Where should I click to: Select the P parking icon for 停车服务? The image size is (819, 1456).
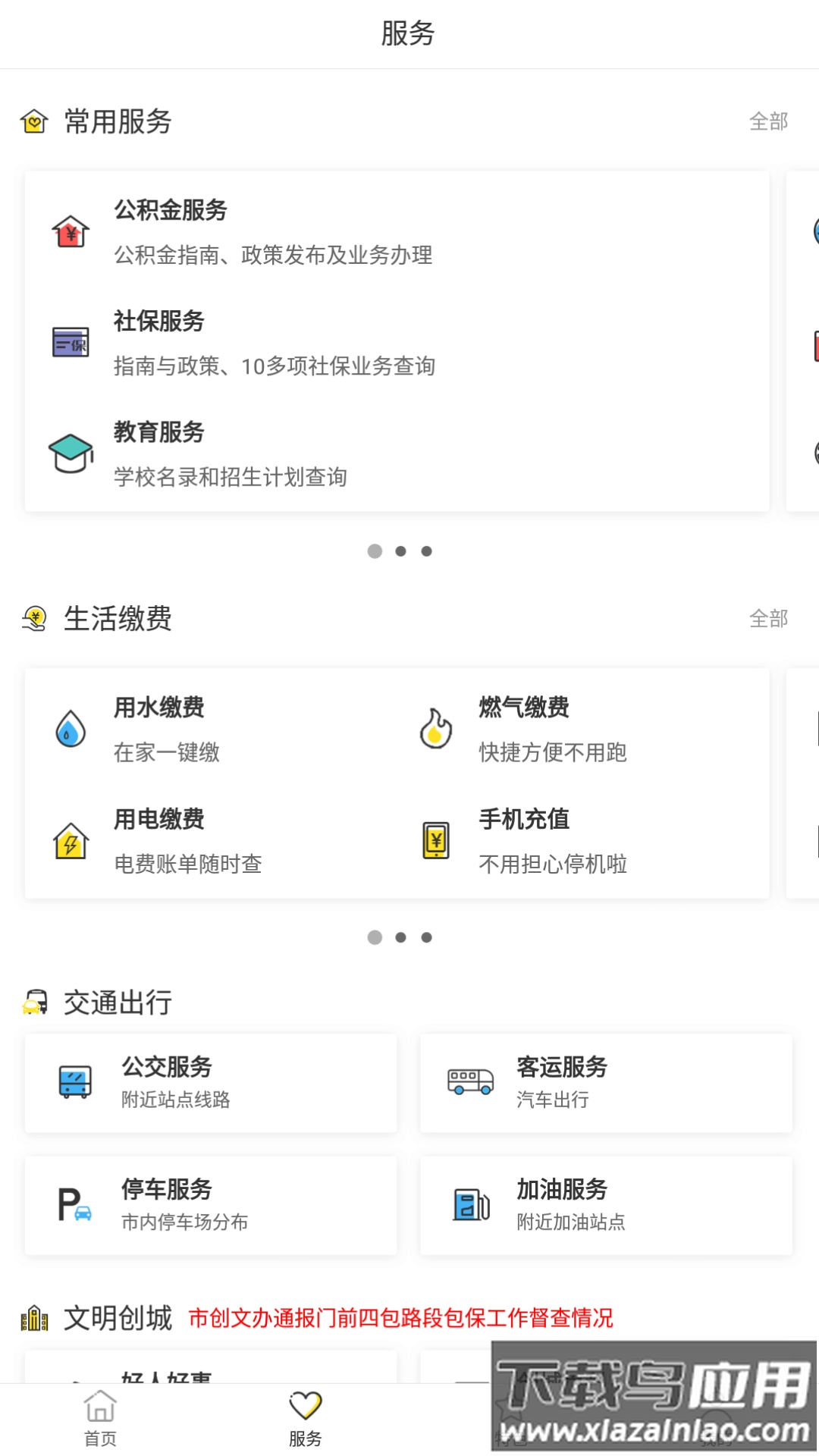(x=74, y=1205)
